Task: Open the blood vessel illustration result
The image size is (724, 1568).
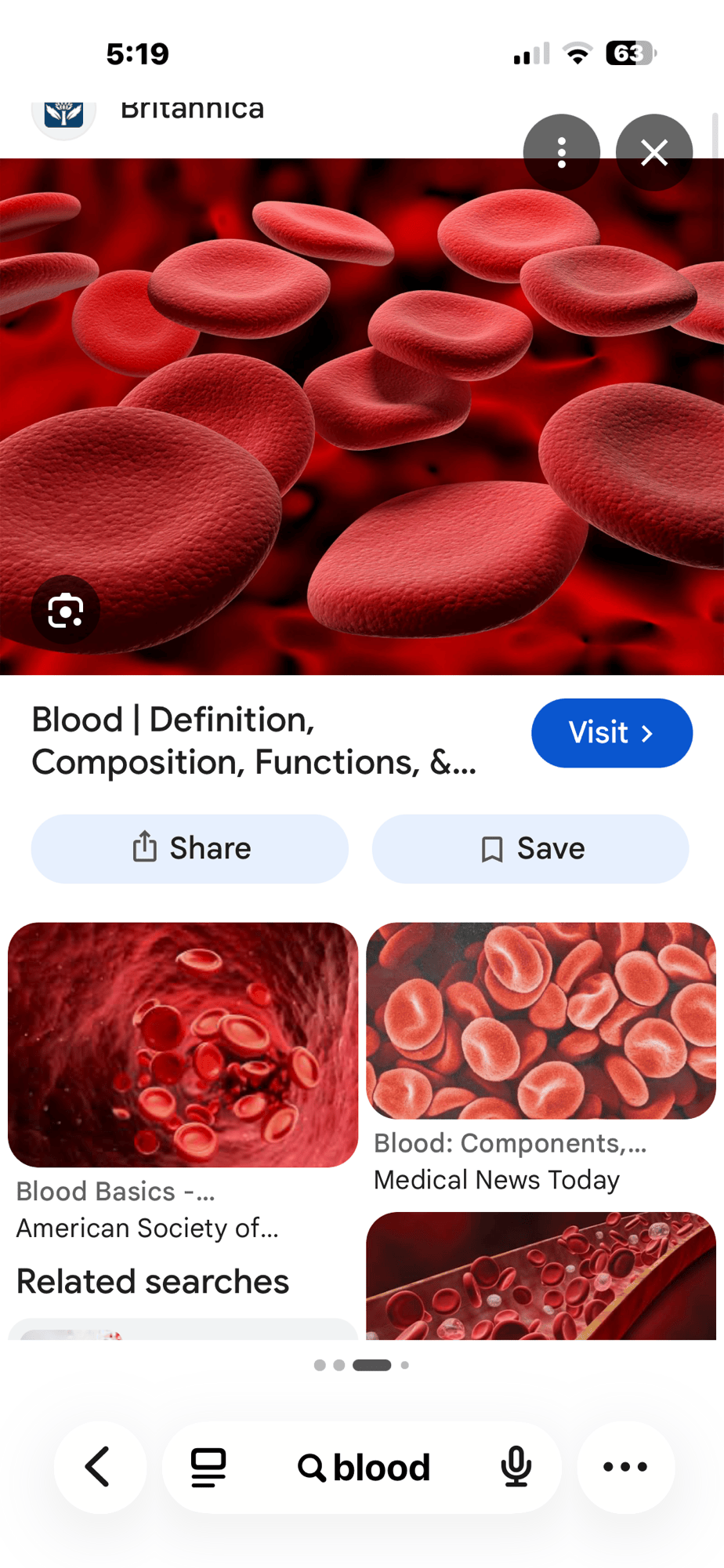Action: pyautogui.click(x=541, y=1276)
